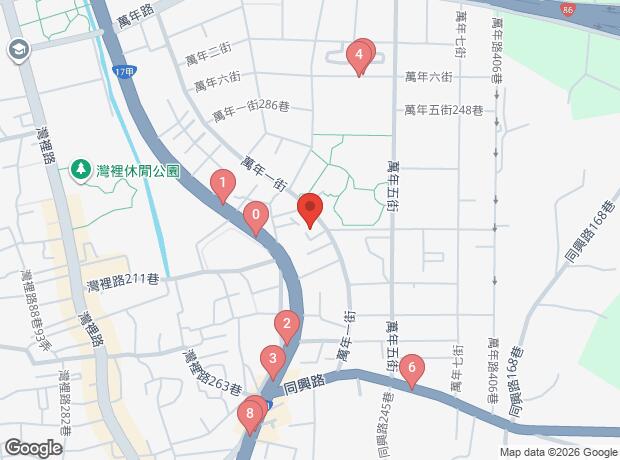Image resolution: width=620 pixels, height=460 pixels.
Task: Select map marker number 8
Action: 248,414
